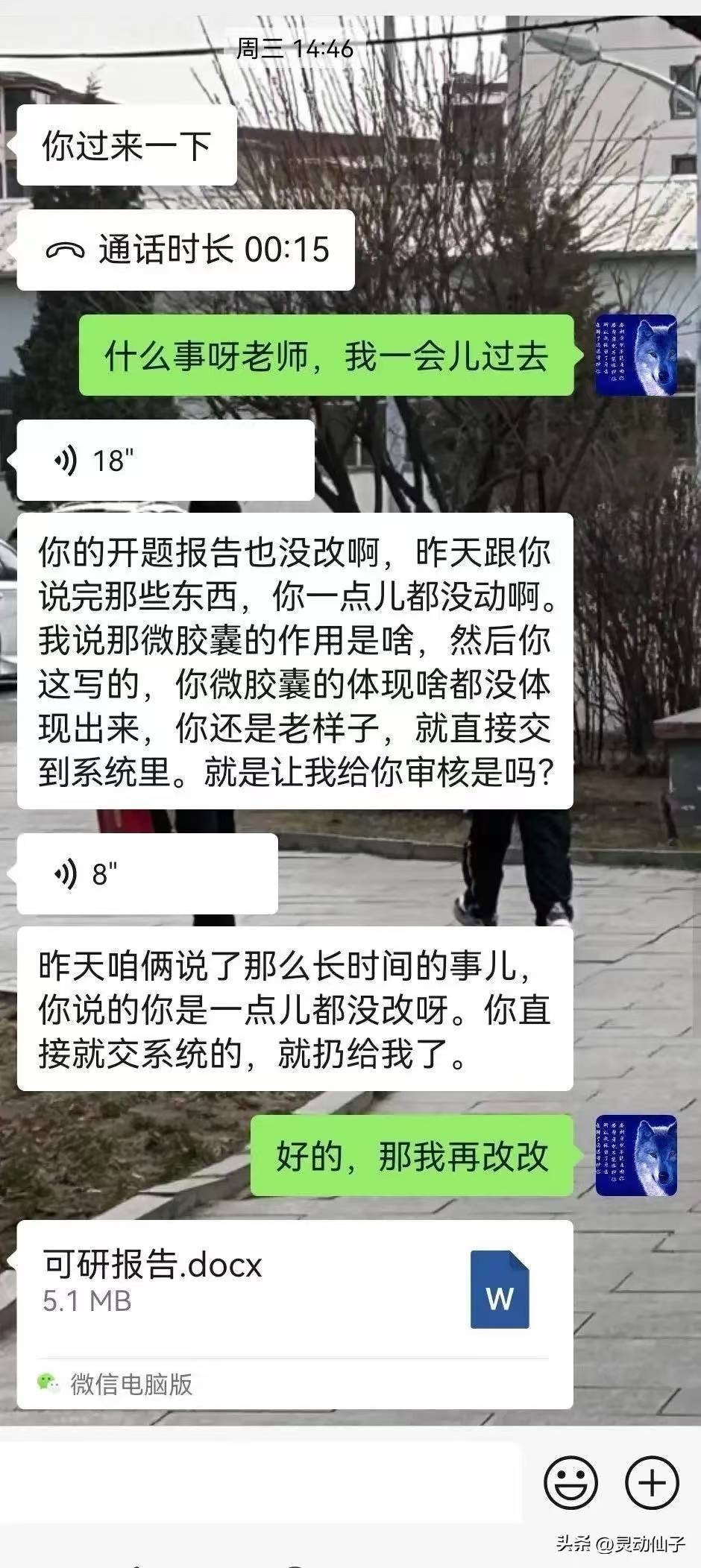Play the 8-second voice message
The image size is (701, 1568).
[146, 873]
